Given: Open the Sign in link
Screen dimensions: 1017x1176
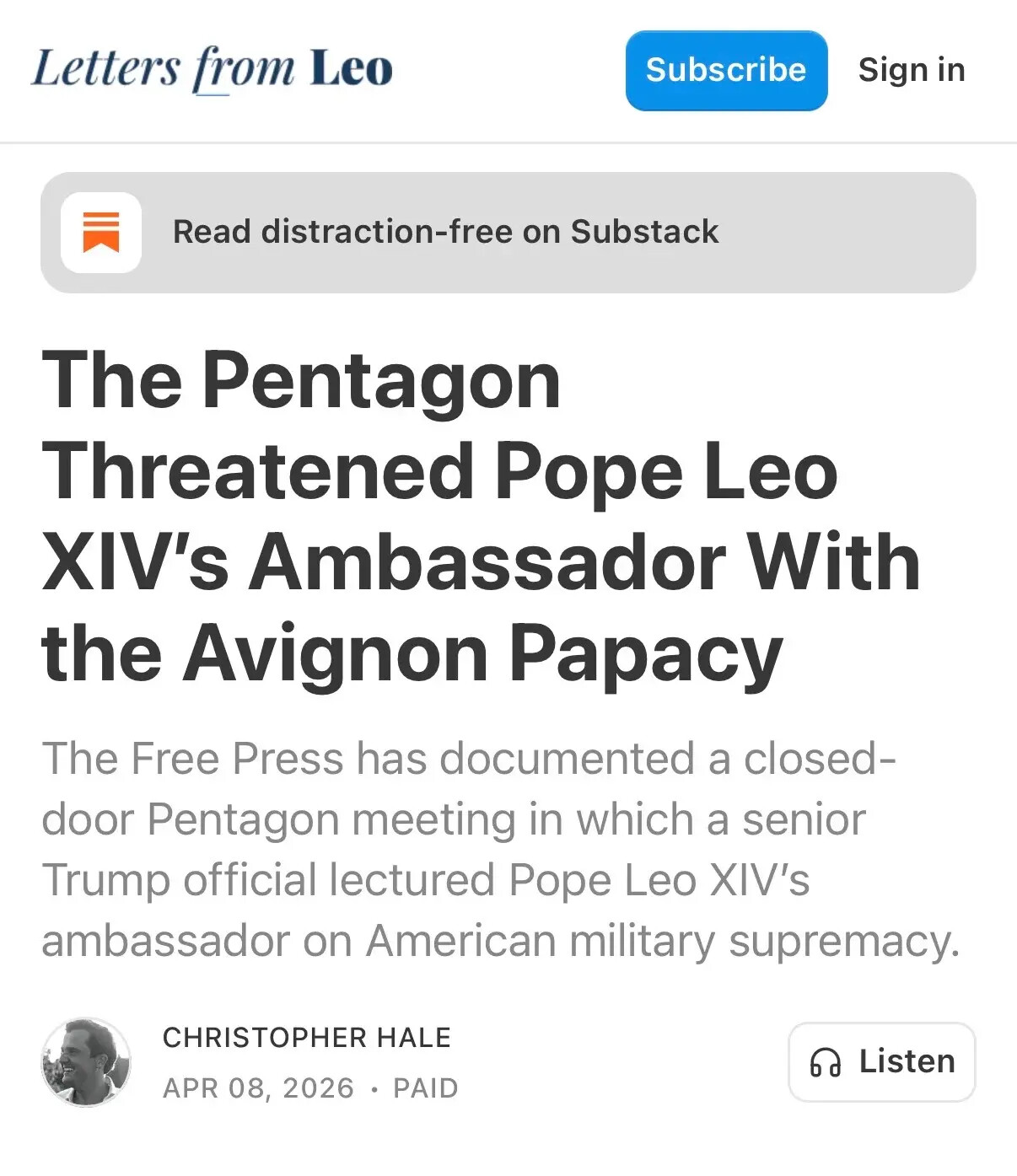Looking at the screenshot, I should pyautogui.click(x=911, y=70).
